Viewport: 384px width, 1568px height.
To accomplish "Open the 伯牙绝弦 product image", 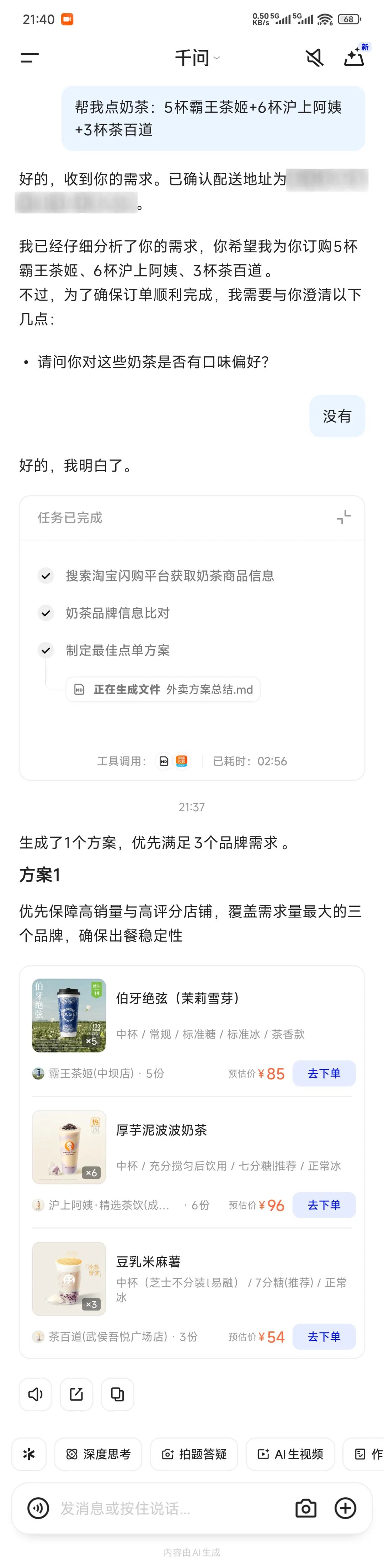I will tap(69, 1015).
